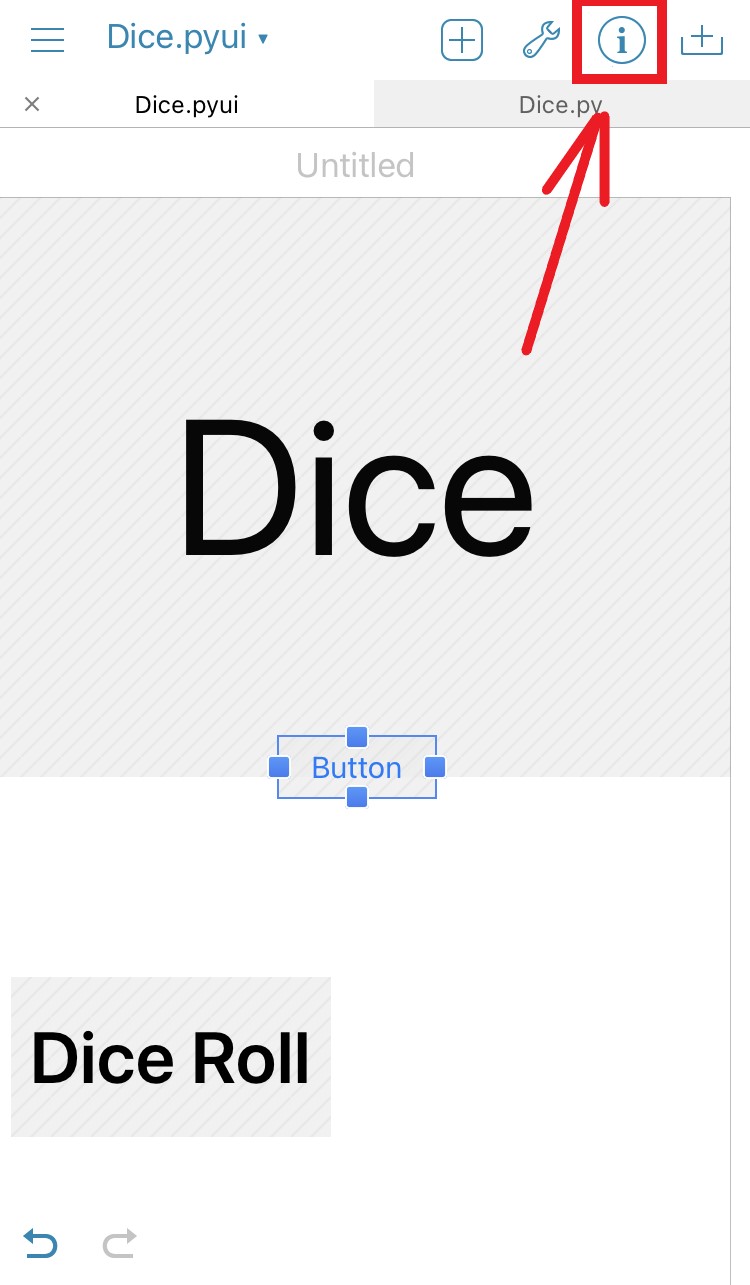Open the wrench tools menu
The height and width of the screenshot is (1285, 750).
point(541,41)
